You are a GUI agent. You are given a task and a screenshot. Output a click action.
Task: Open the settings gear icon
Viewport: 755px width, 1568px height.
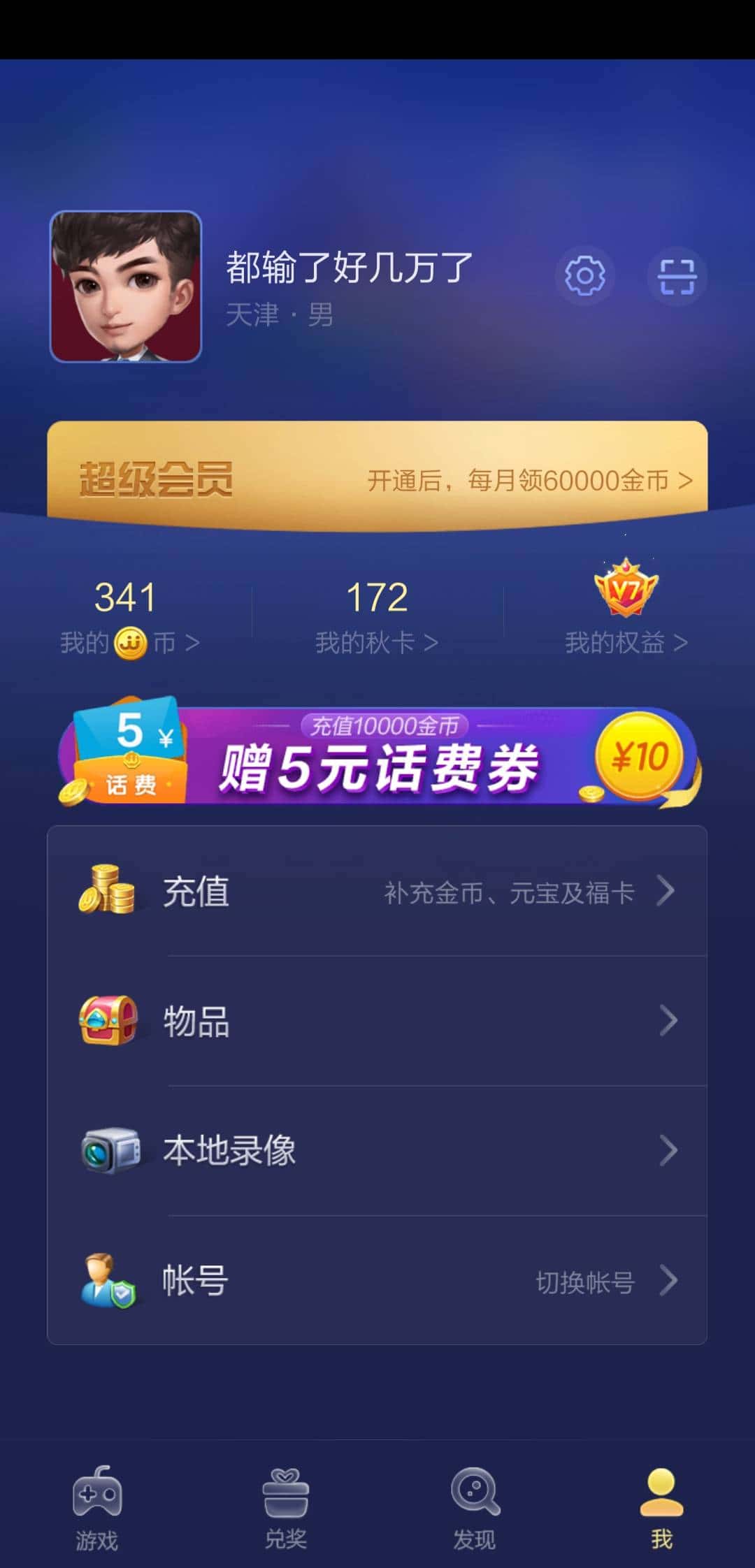pyautogui.click(x=584, y=277)
